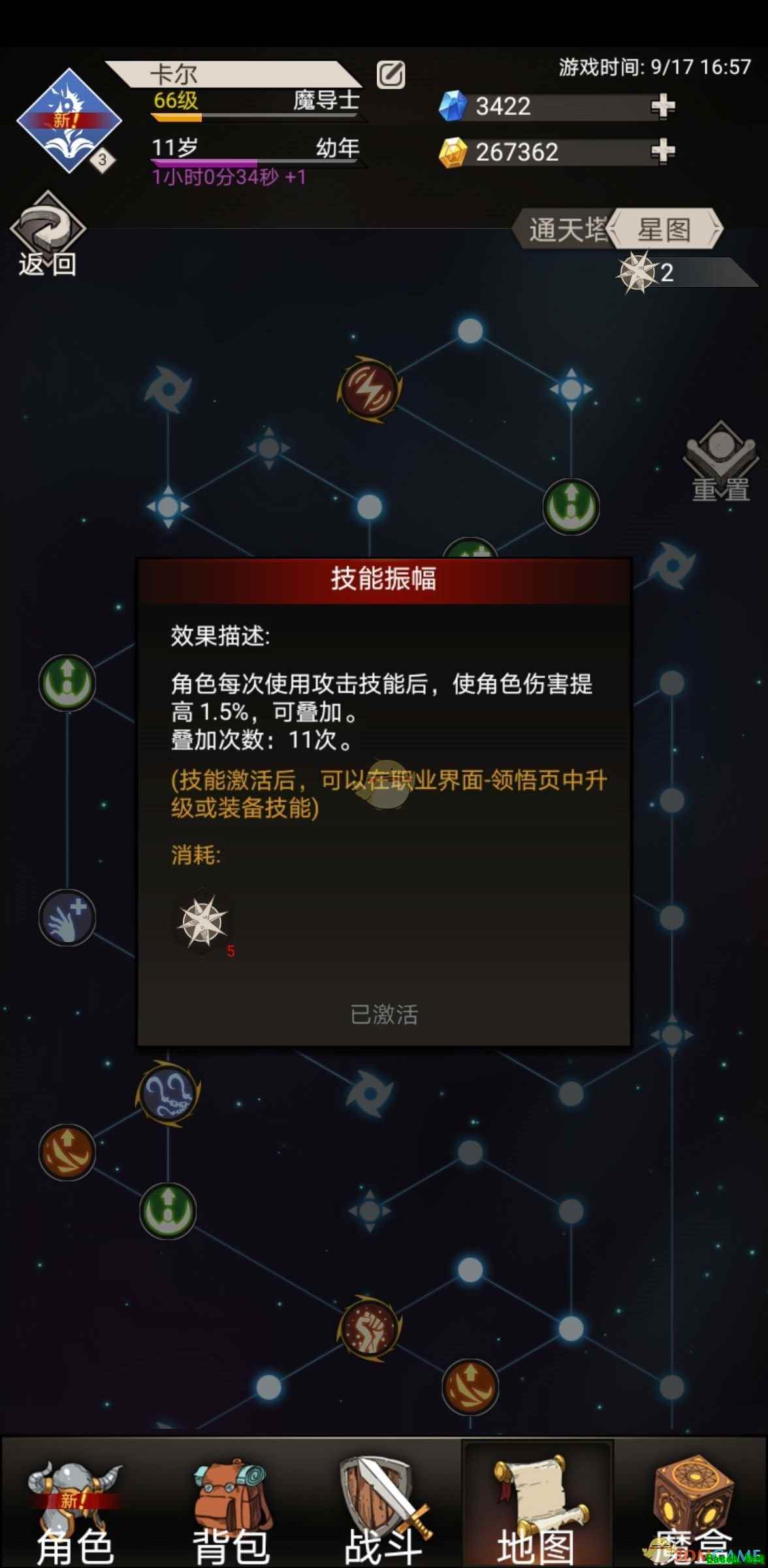
Task: Open the 角色 character tab
Action: click(x=74, y=1509)
